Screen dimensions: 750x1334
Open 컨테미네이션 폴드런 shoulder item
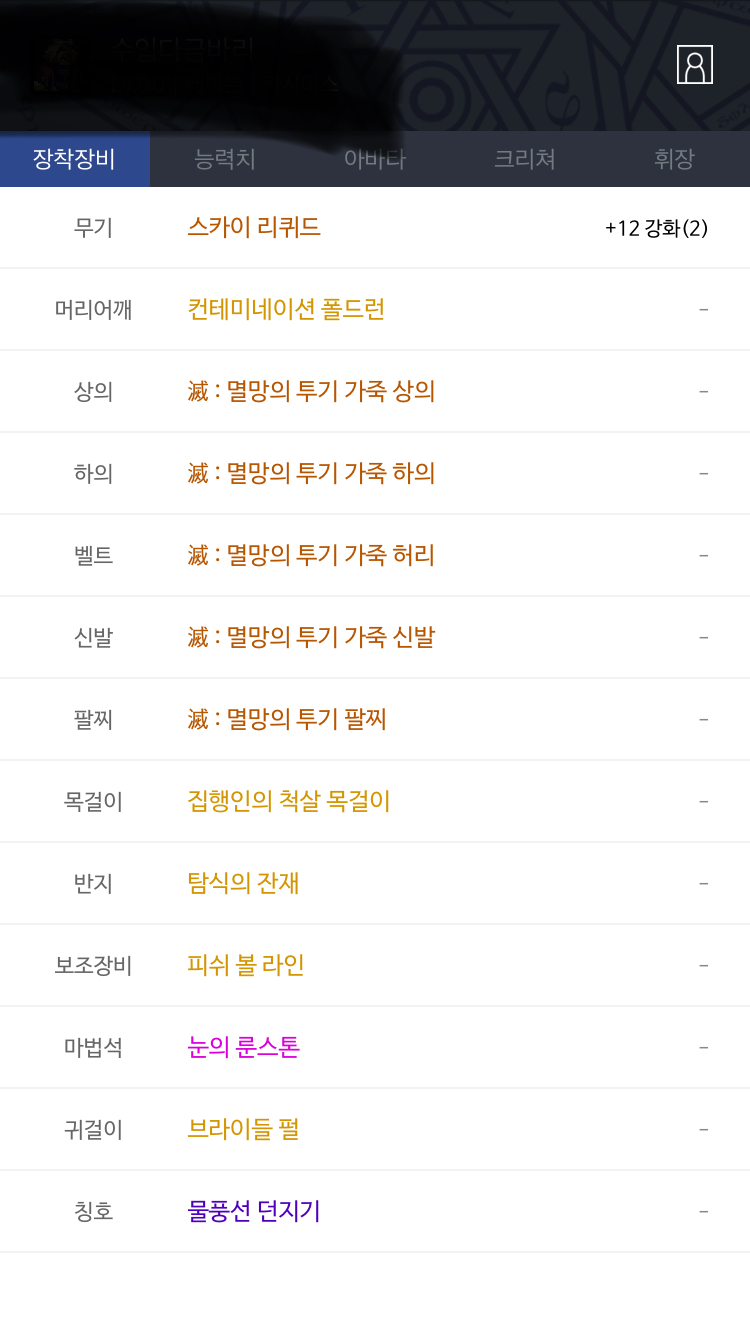tap(286, 309)
